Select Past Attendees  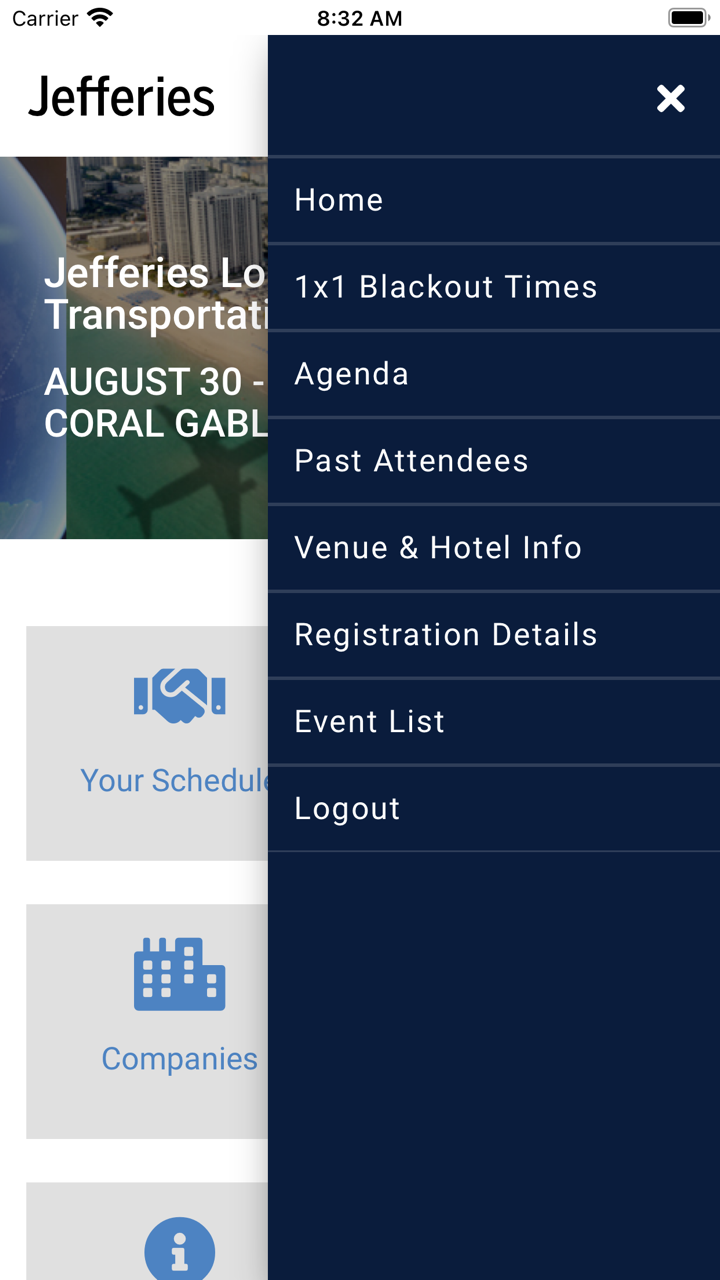pos(411,461)
